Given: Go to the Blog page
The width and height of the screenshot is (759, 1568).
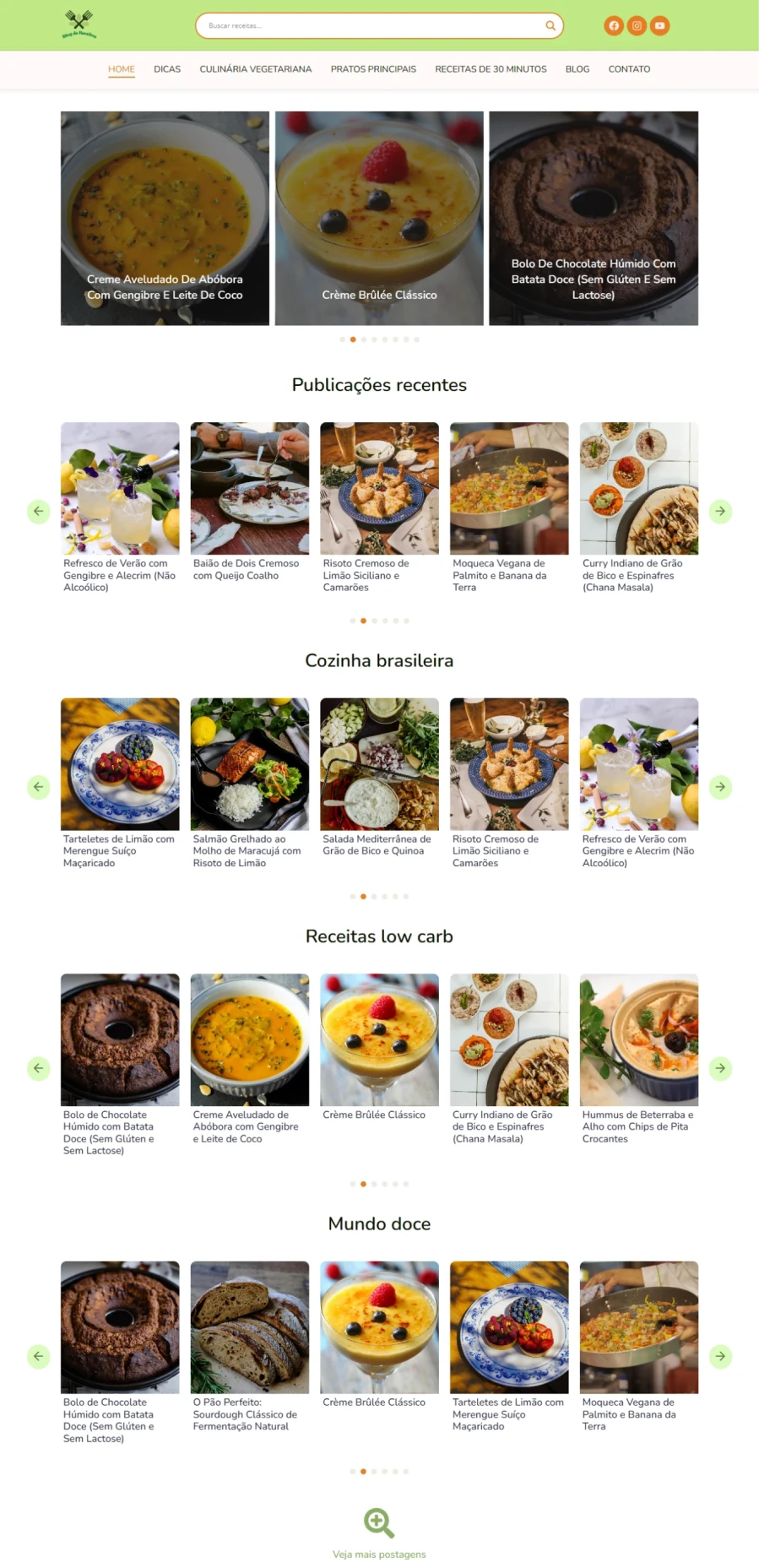Looking at the screenshot, I should coord(577,69).
